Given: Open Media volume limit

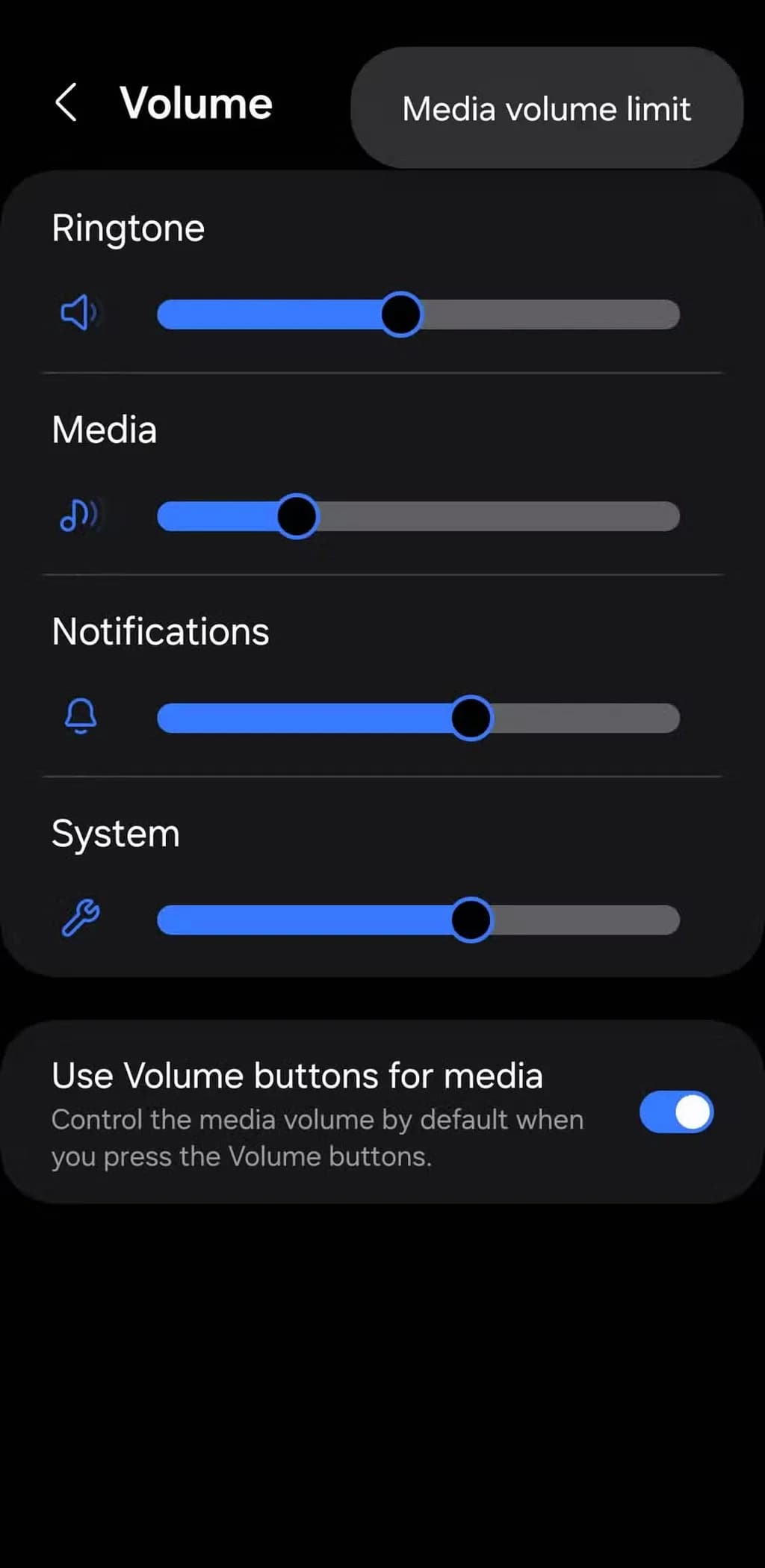Looking at the screenshot, I should pyautogui.click(x=546, y=108).
